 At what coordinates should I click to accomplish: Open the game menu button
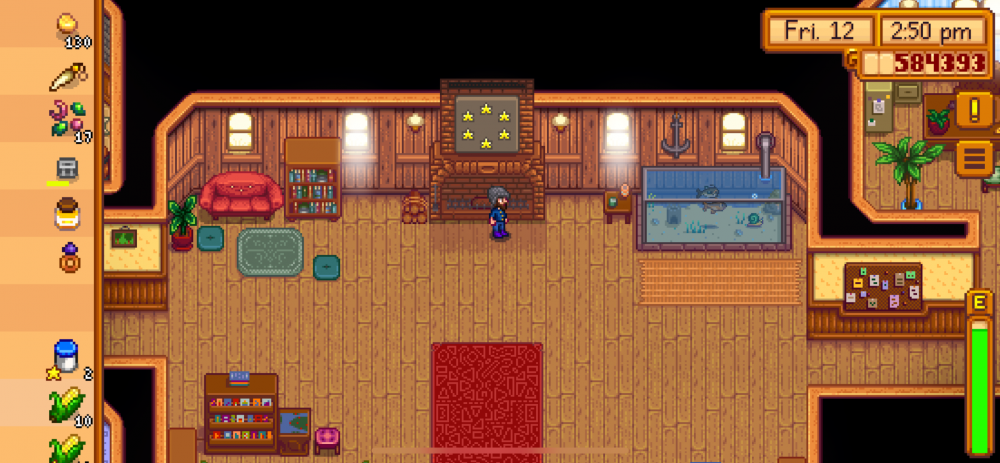974,158
